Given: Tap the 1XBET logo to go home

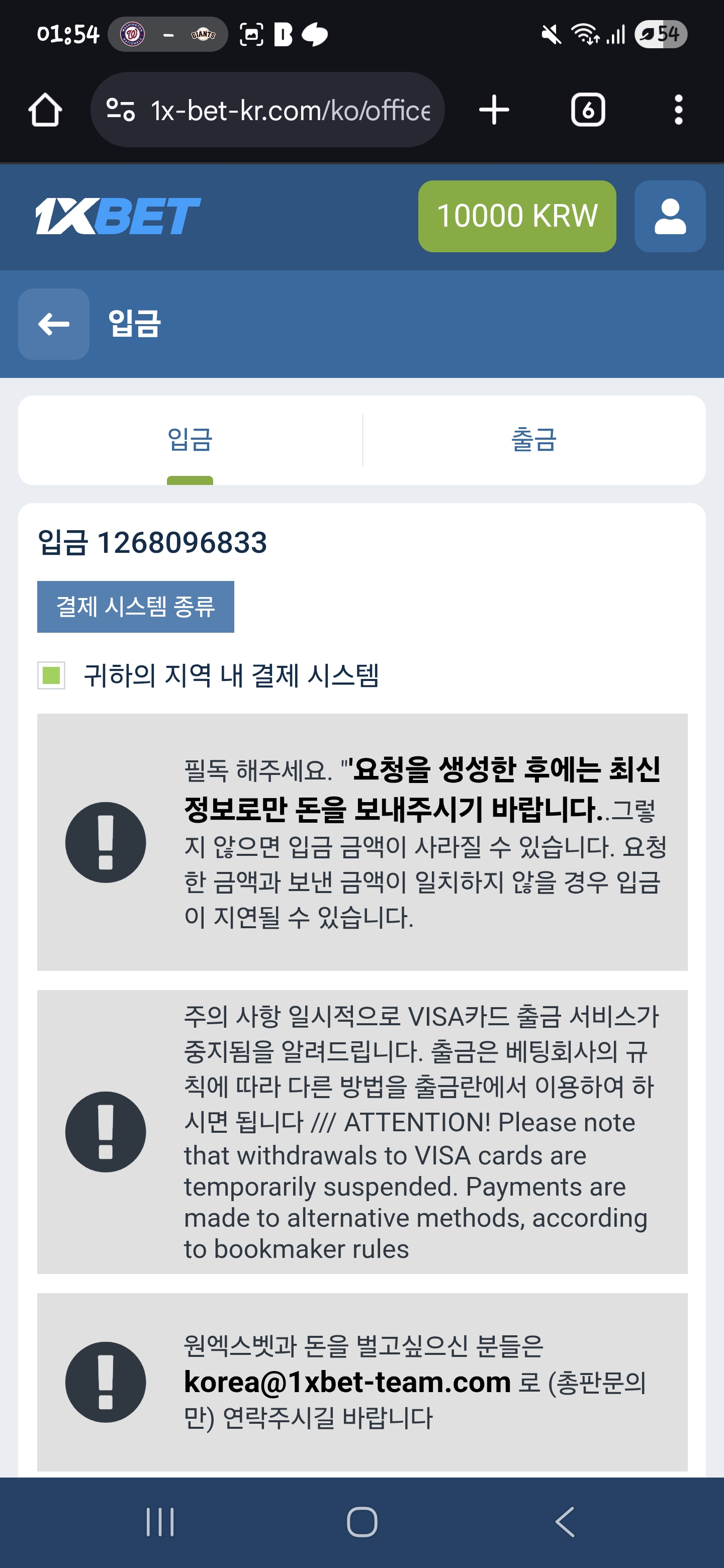Looking at the screenshot, I should pyautogui.click(x=118, y=216).
